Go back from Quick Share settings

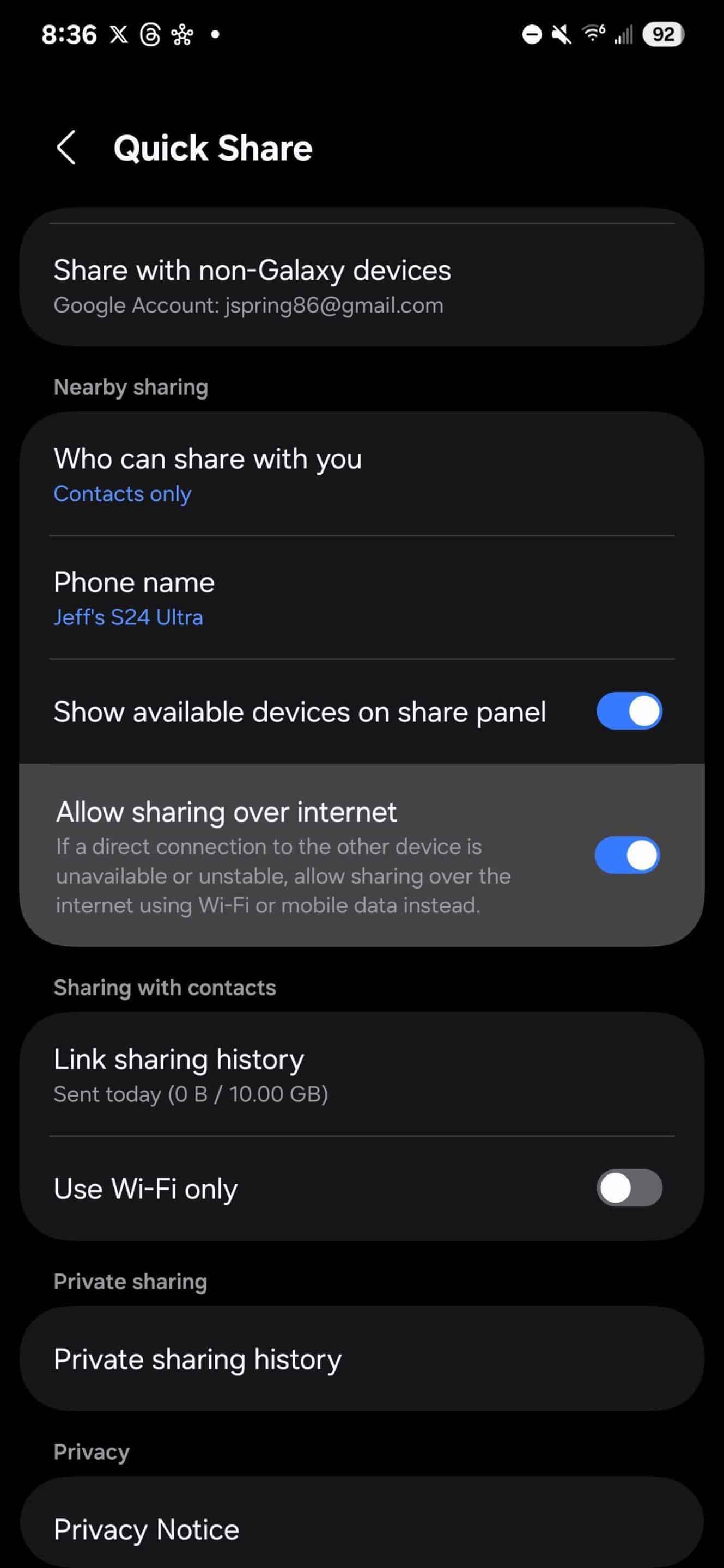66,148
